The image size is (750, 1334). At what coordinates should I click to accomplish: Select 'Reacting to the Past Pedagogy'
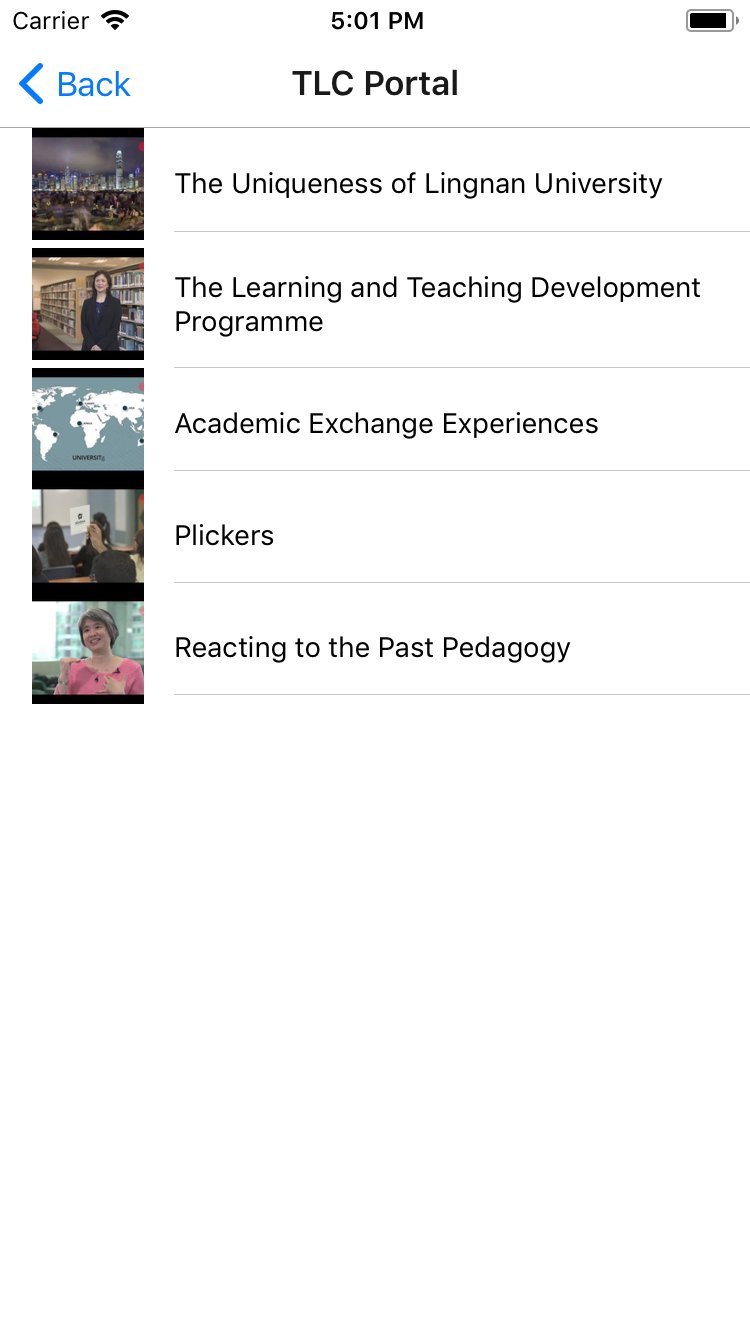tap(372, 647)
